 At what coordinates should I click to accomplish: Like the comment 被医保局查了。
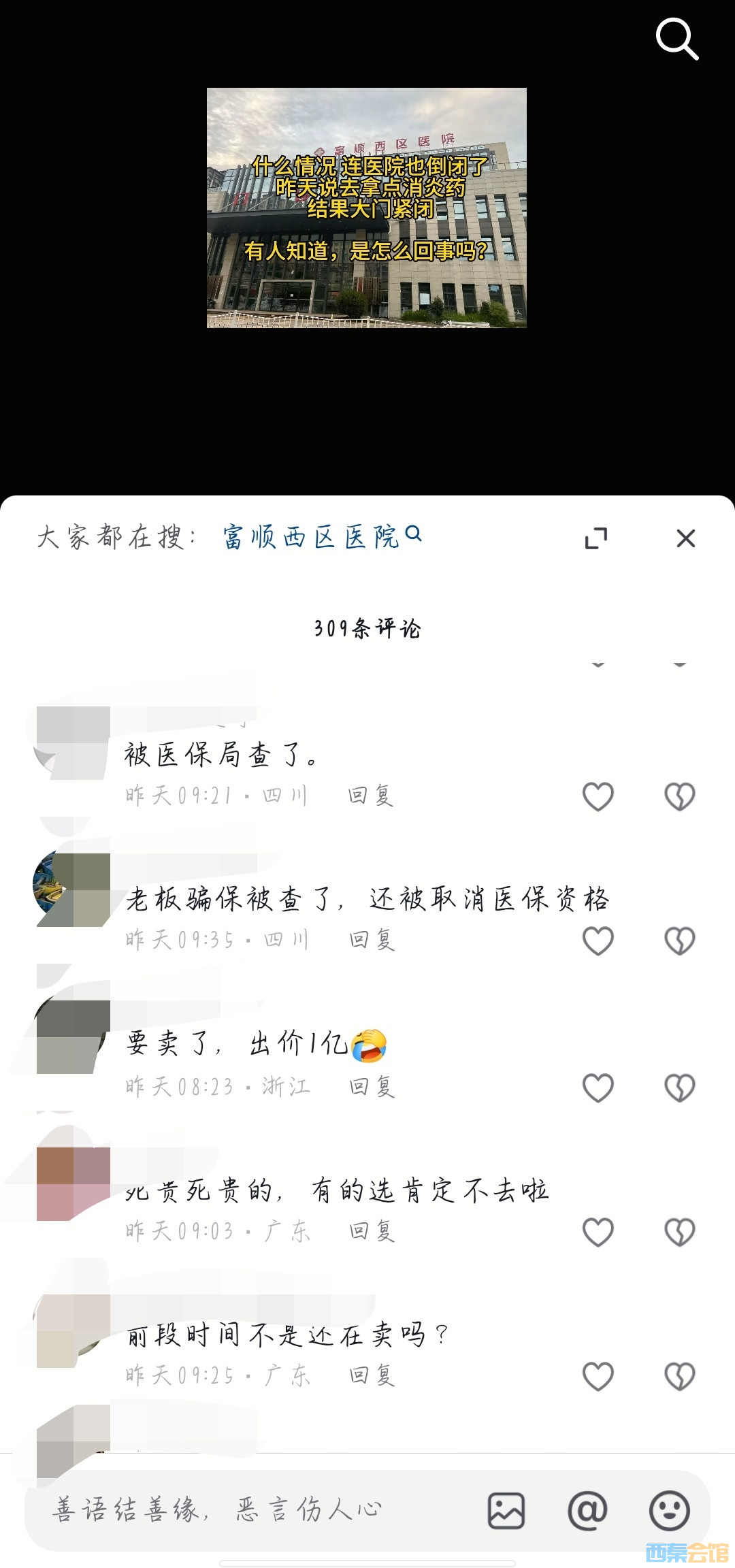tap(598, 796)
